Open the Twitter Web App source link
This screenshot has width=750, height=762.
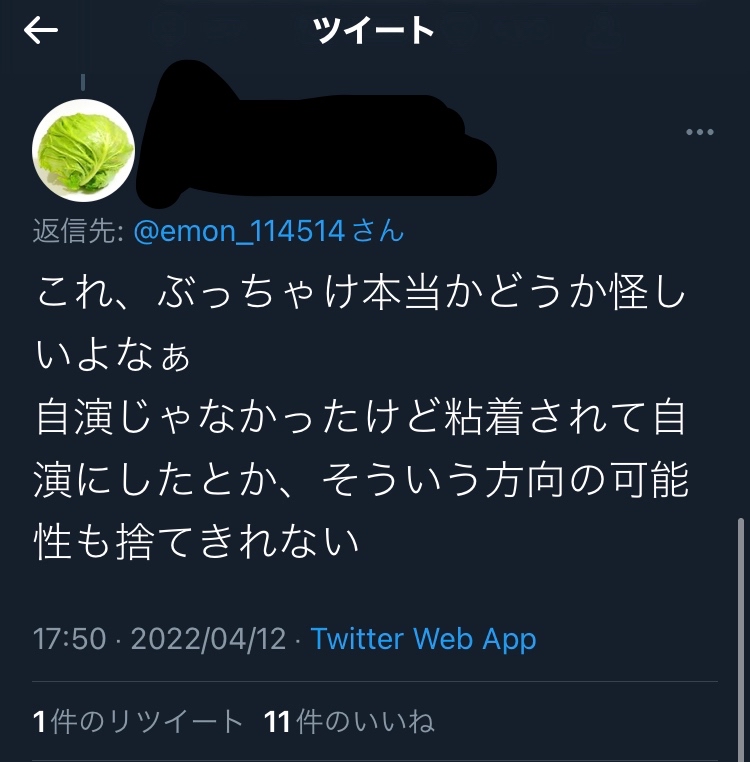(x=423, y=639)
